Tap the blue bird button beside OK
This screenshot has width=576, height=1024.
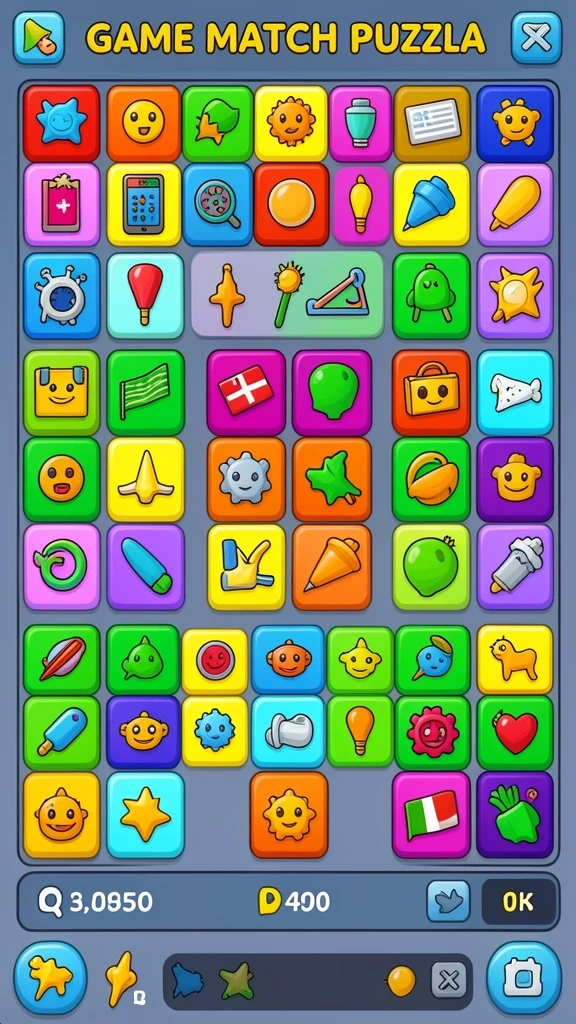pyautogui.click(x=448, y=901)
